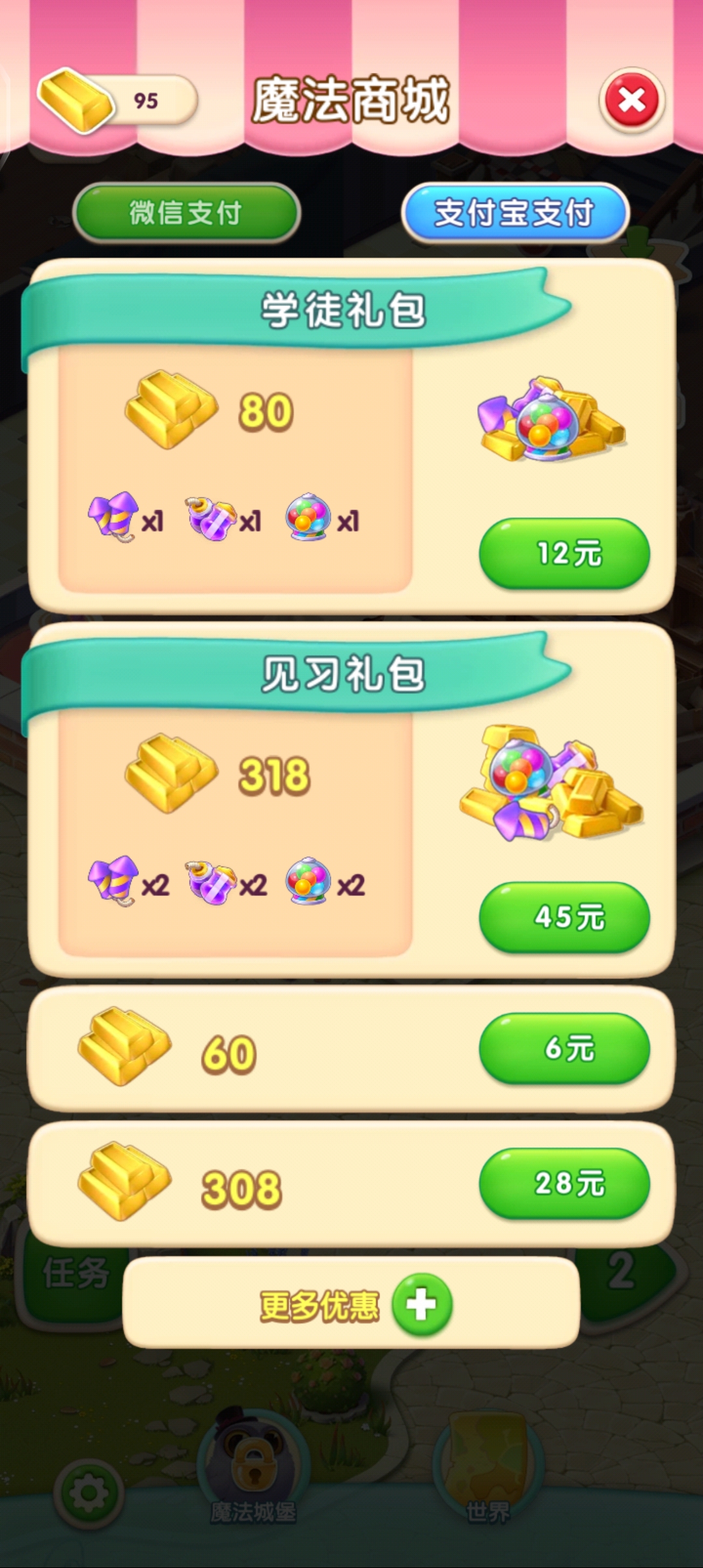This screenshot has width=703, height=1568.
Task: Close the 魔法商城 shop dialog
Action: pyautogui.click(x=631, y=101)
